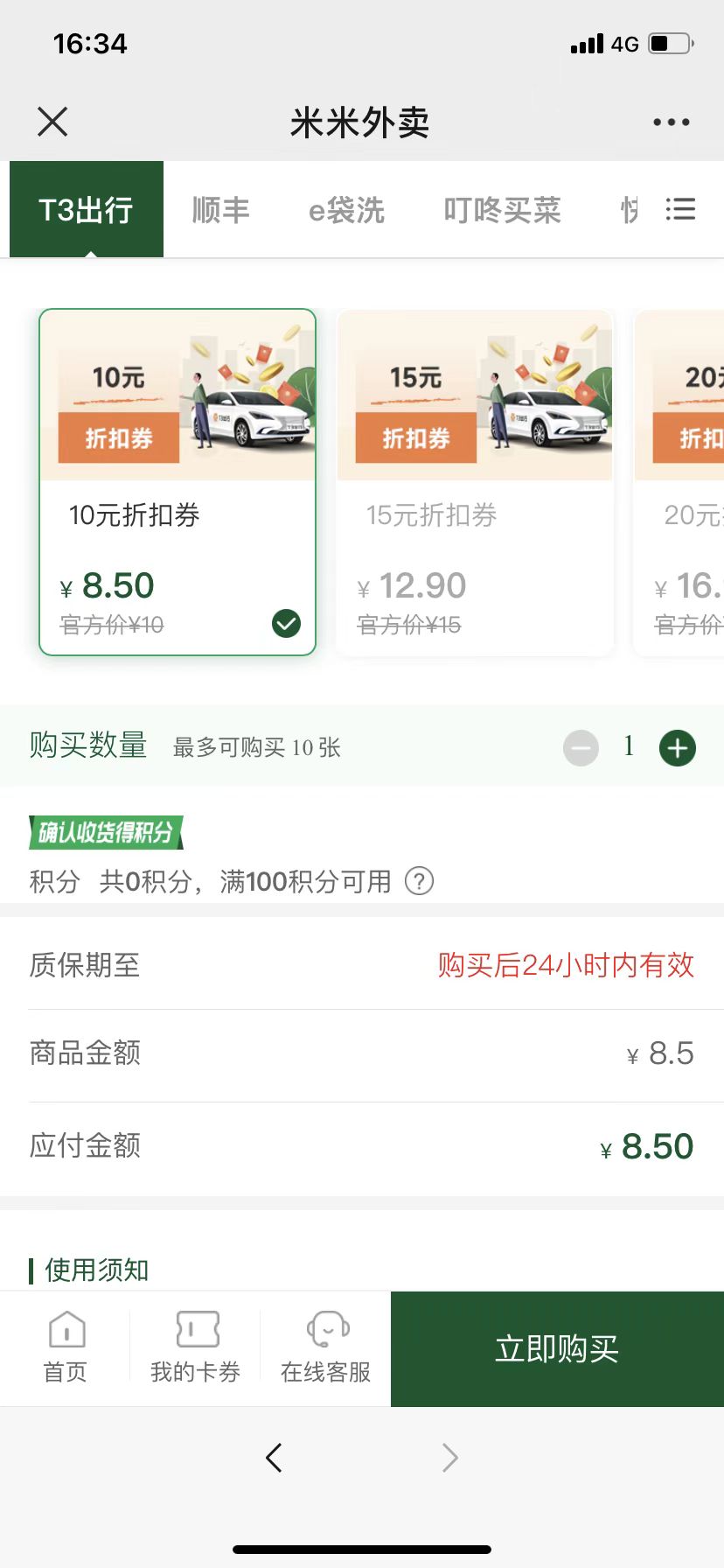Open the points help question mark
The image size is (724, 1568).
[419, 881]
